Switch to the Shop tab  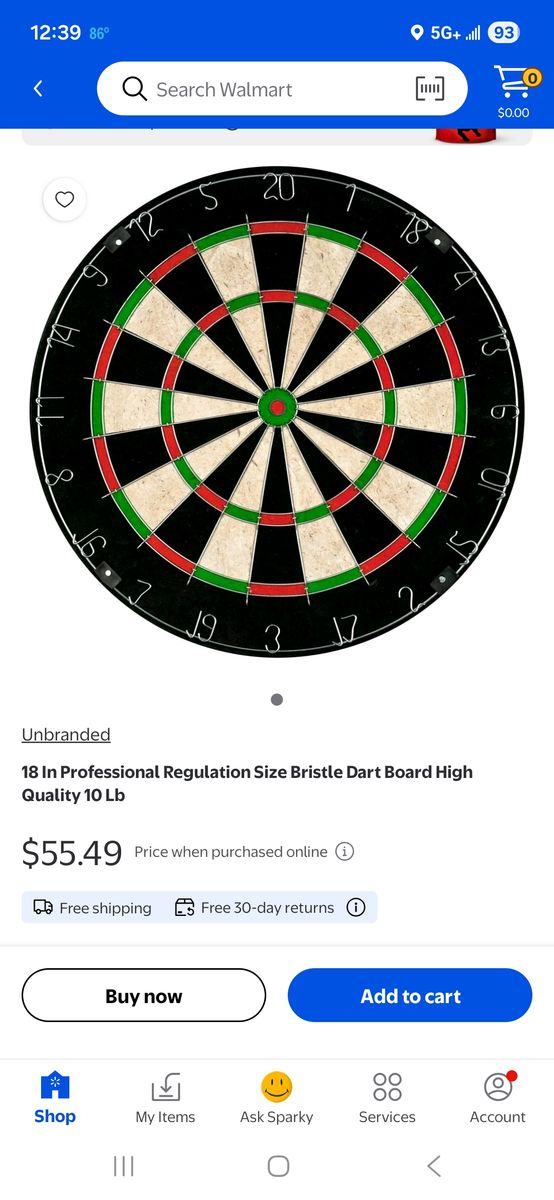55,1099
